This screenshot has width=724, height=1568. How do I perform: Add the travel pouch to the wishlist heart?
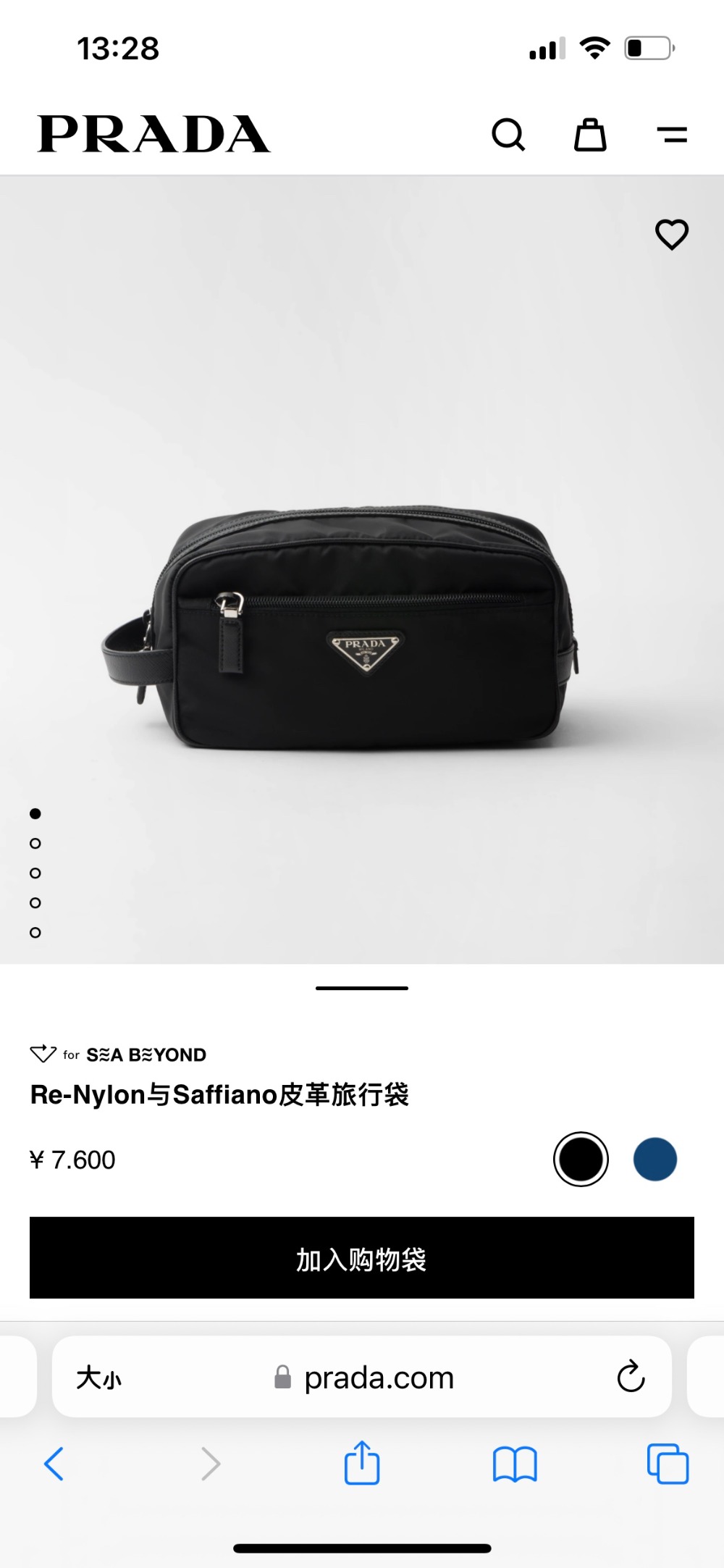672,235
